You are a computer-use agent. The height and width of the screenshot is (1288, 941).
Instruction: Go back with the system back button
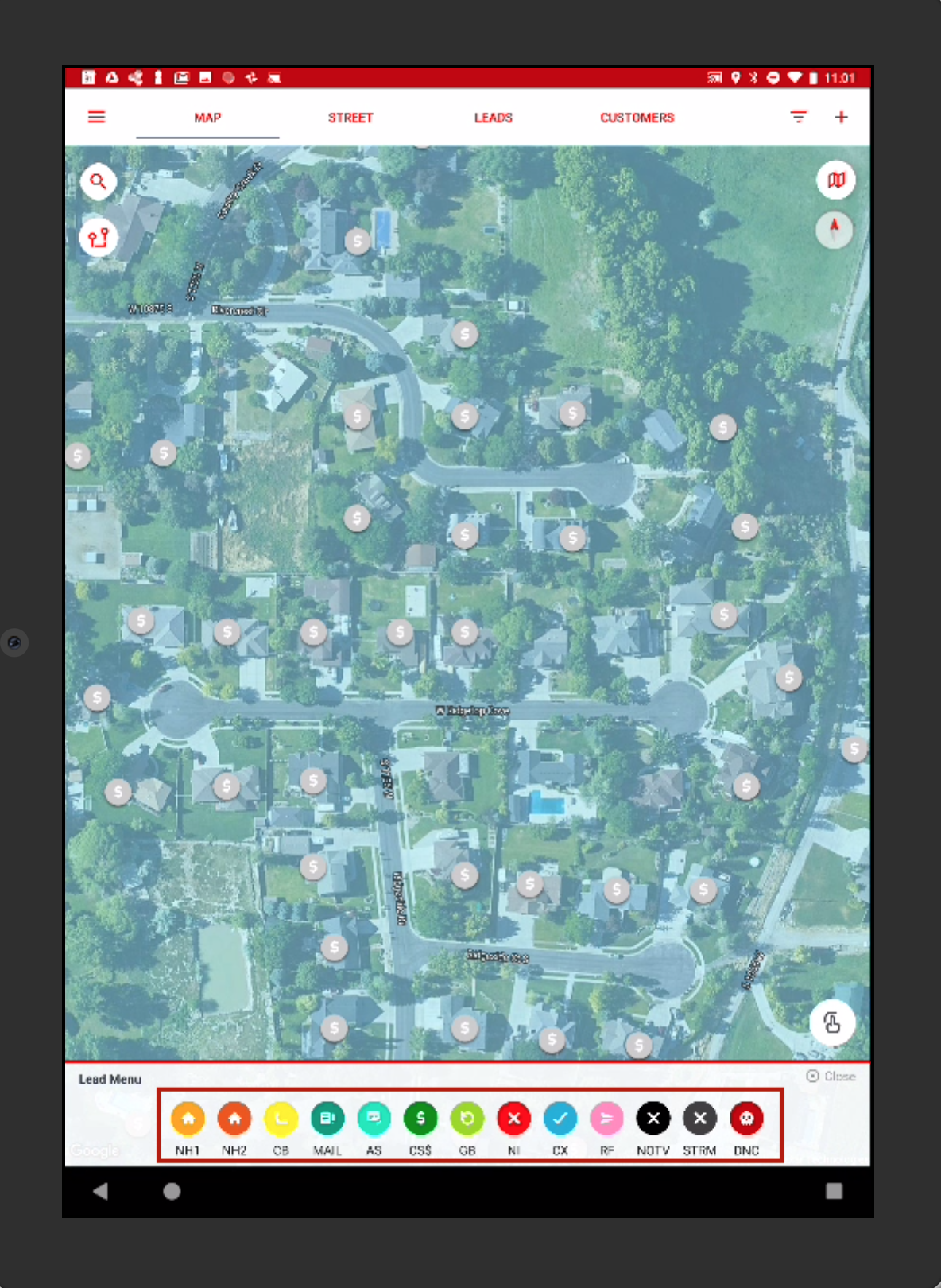[x=100, y=1190]
